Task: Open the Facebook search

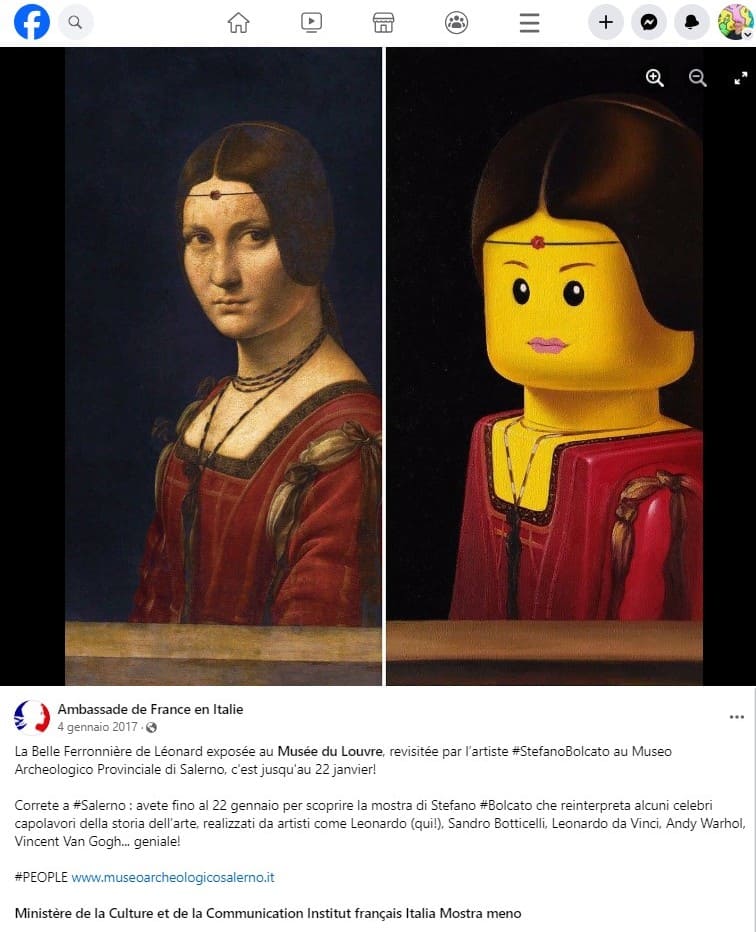Action: [x=76, y=22]
